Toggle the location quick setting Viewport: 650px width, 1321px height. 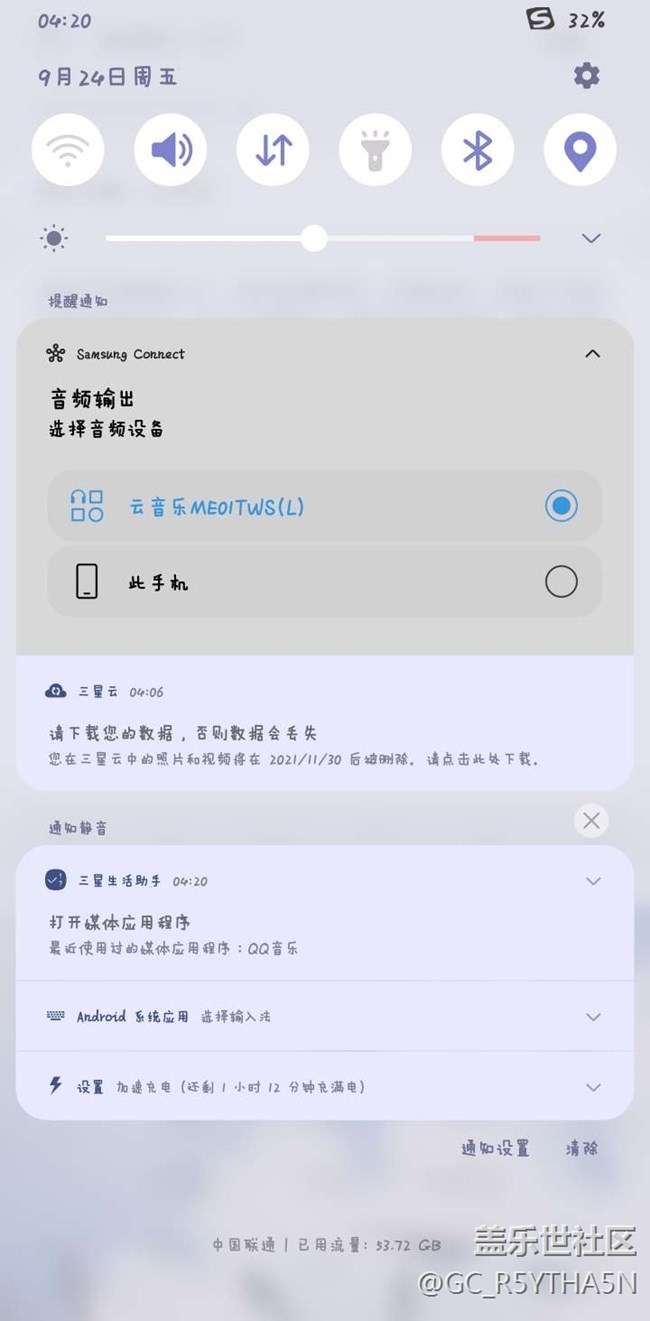(x=580, y=150)
